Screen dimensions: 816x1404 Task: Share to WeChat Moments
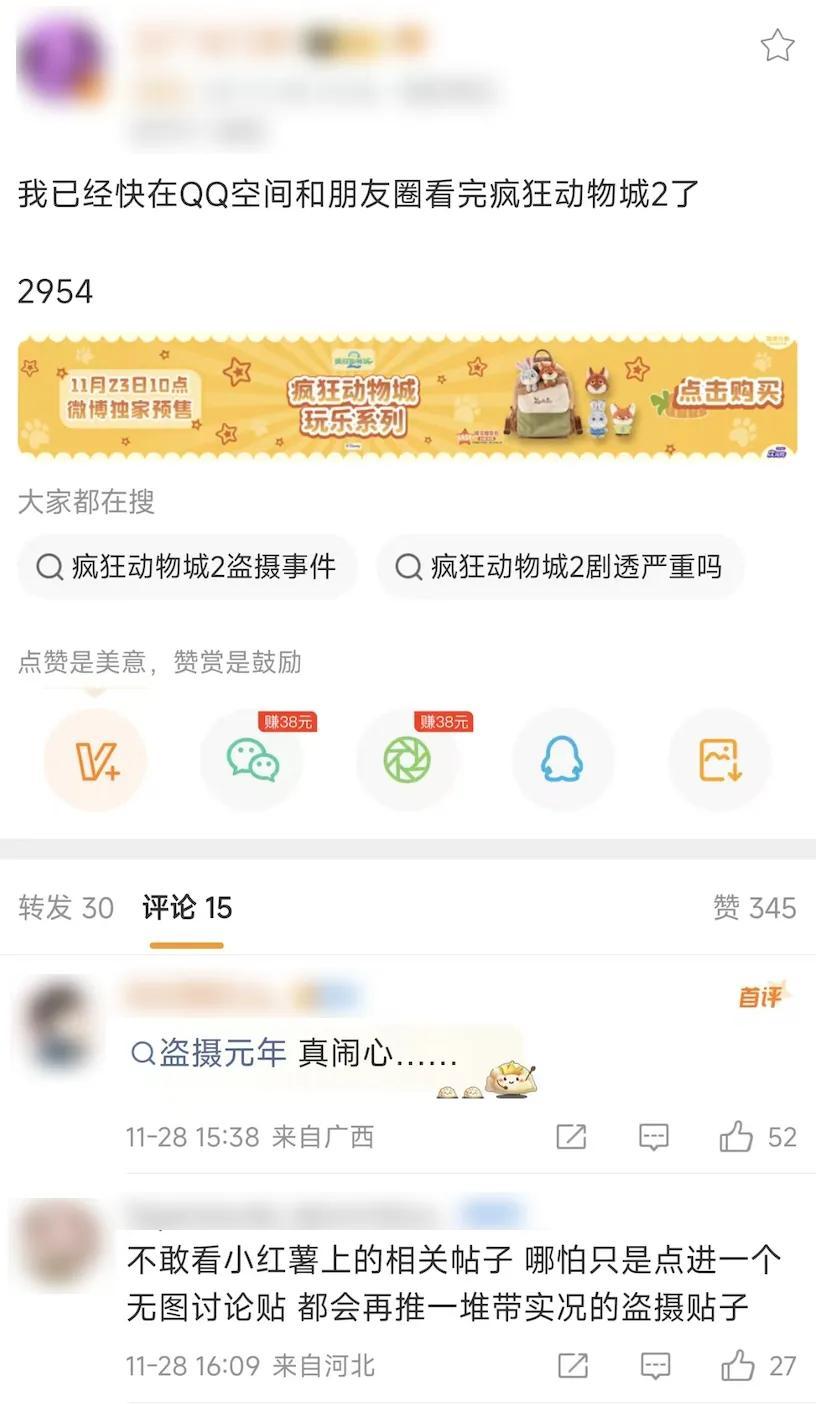(407, 760)
